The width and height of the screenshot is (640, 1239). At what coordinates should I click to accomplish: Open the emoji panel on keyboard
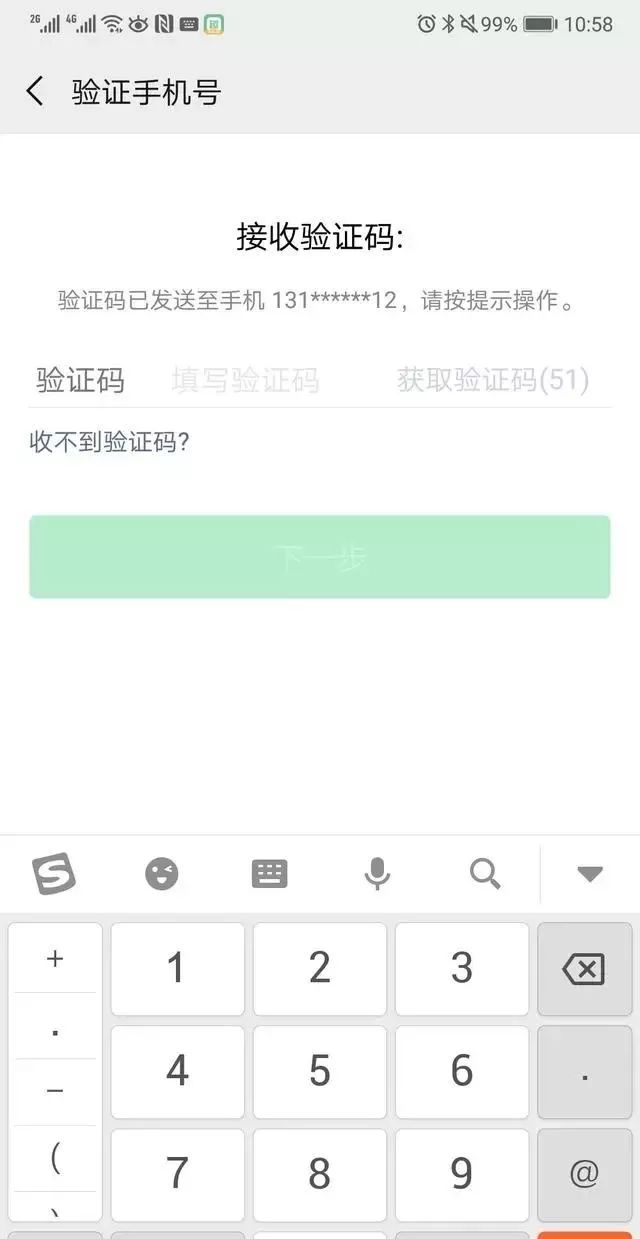pyautogui.click(x=162, y=874)
